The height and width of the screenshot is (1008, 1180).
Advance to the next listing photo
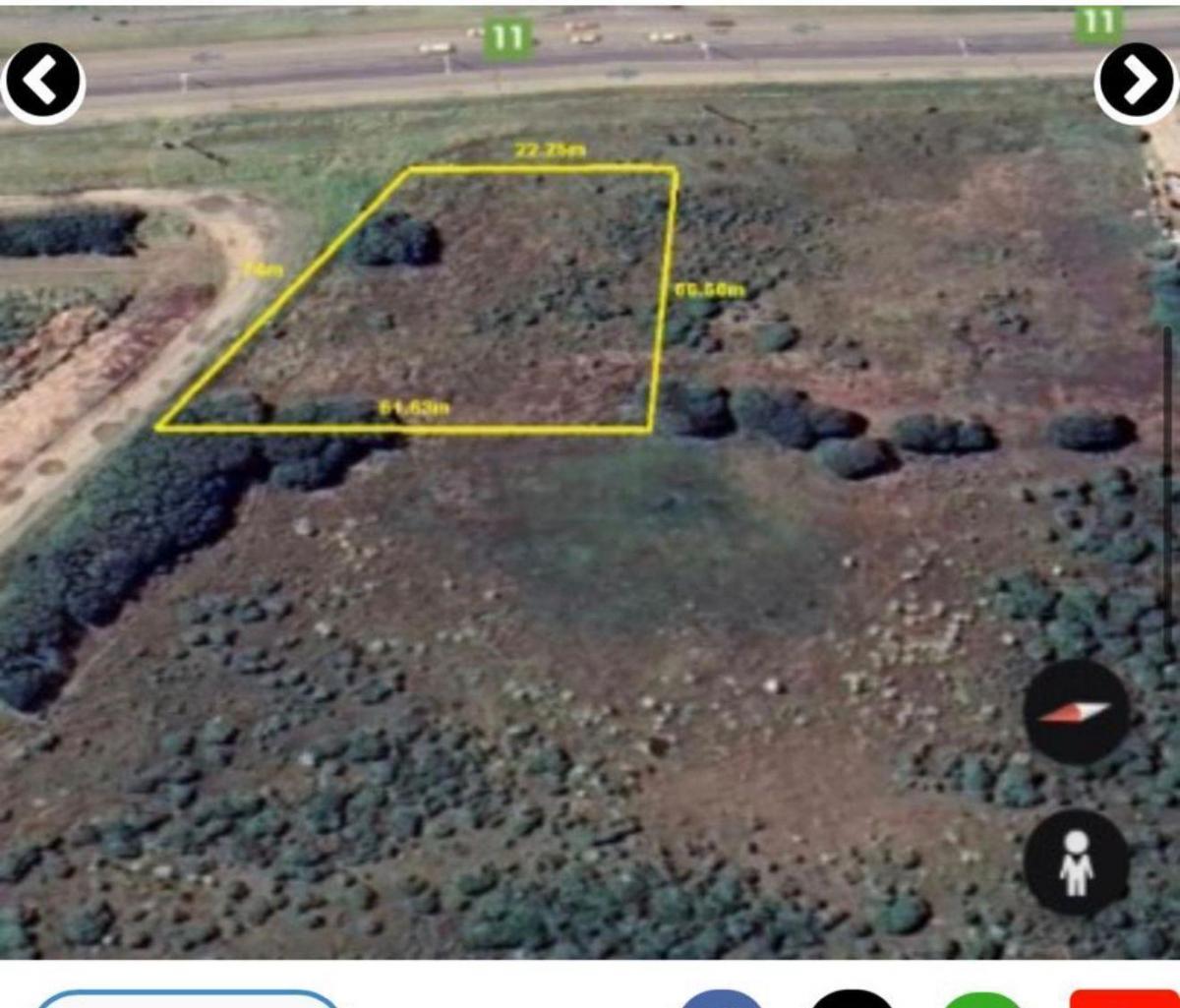1136,84
